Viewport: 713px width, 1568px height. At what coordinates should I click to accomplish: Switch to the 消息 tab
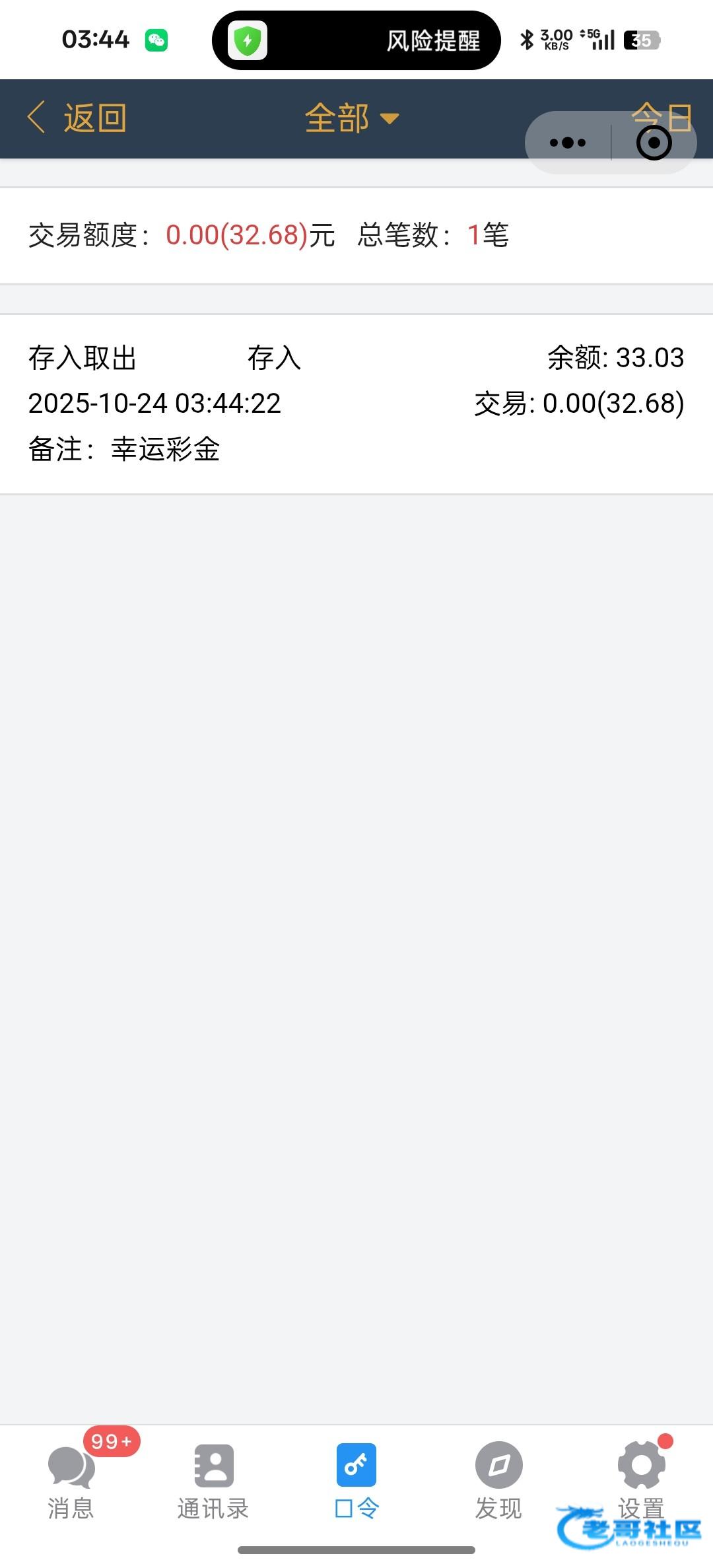click(x=71, y=1481)
